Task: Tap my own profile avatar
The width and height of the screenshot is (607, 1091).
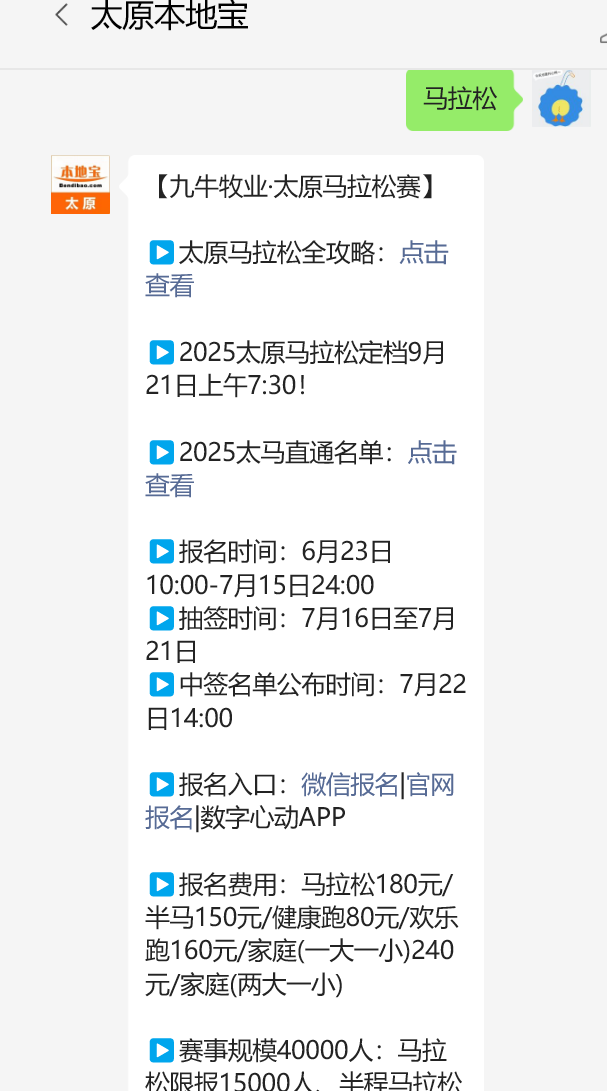Action: click(x=561, y=98)
